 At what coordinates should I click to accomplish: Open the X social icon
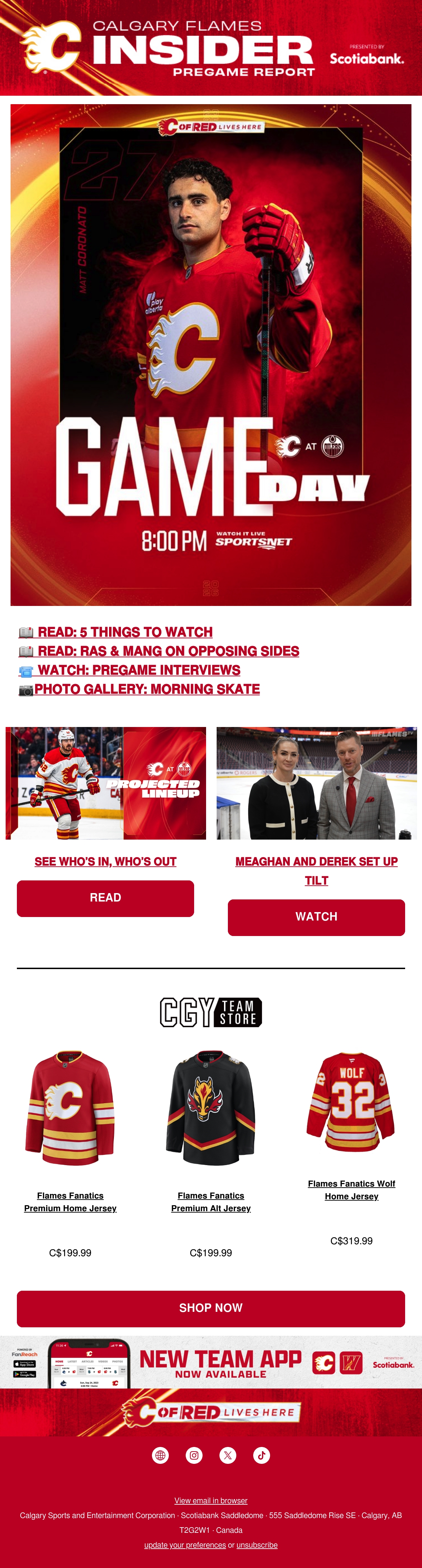[228, 1455]
